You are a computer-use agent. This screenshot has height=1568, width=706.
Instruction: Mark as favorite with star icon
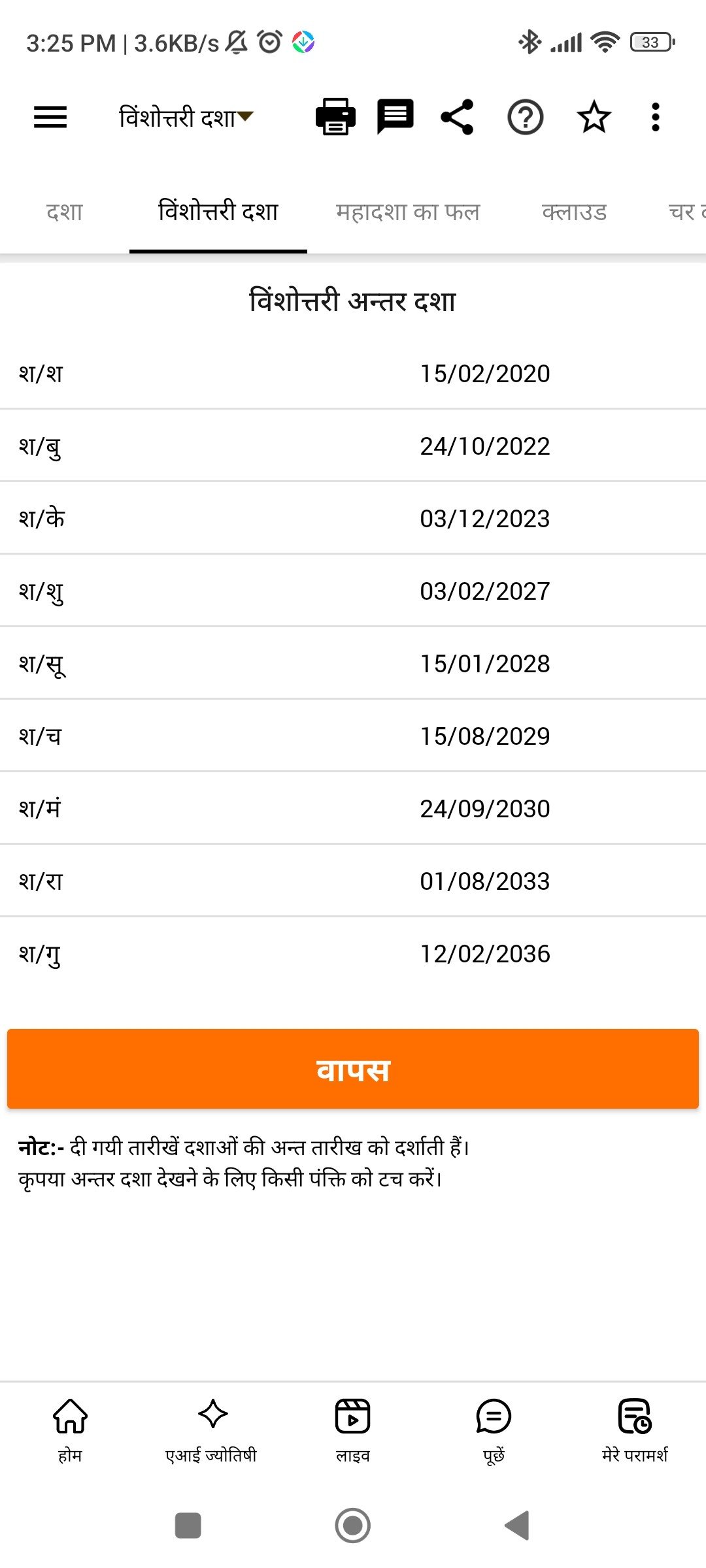coord(594,118)
